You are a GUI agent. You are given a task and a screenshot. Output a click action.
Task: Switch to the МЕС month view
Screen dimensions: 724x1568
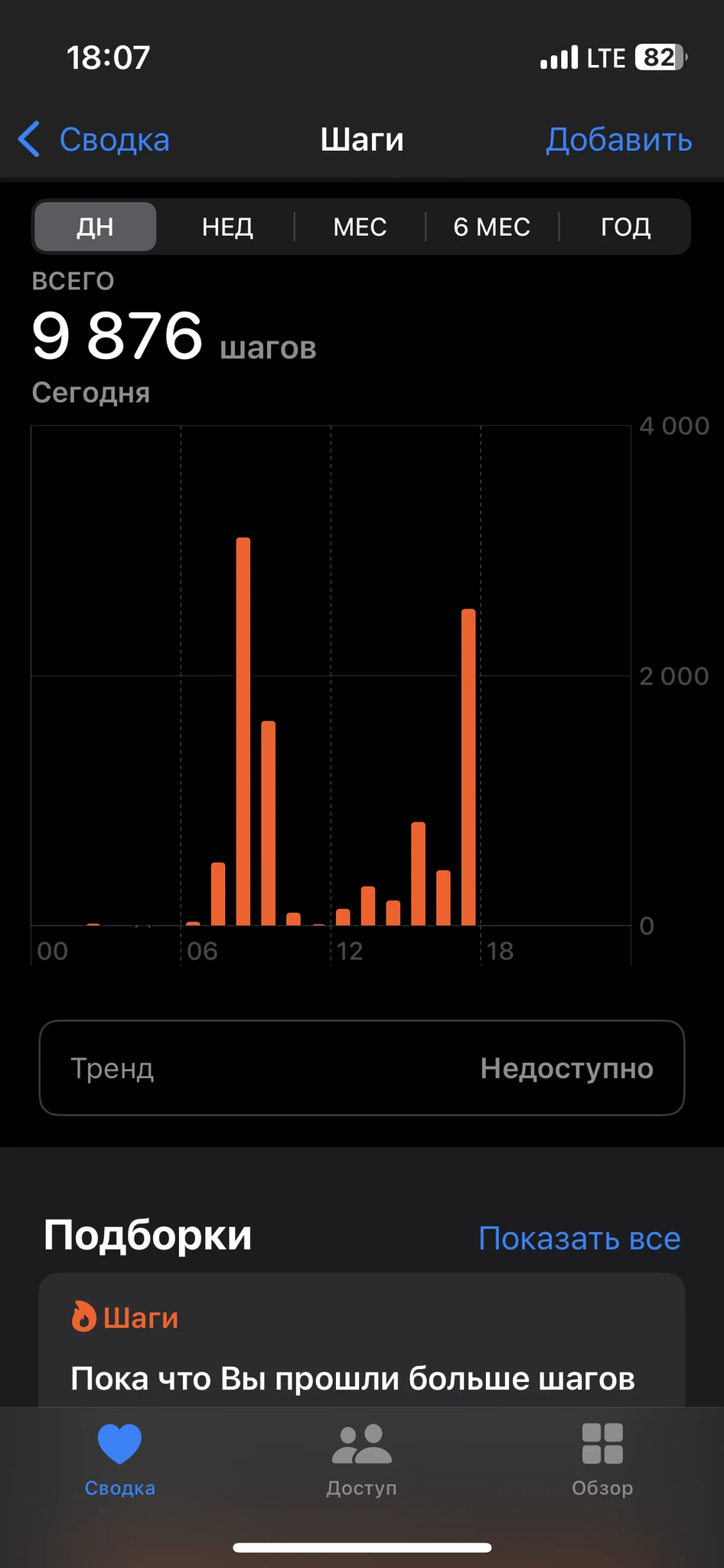tap(360, 227)
